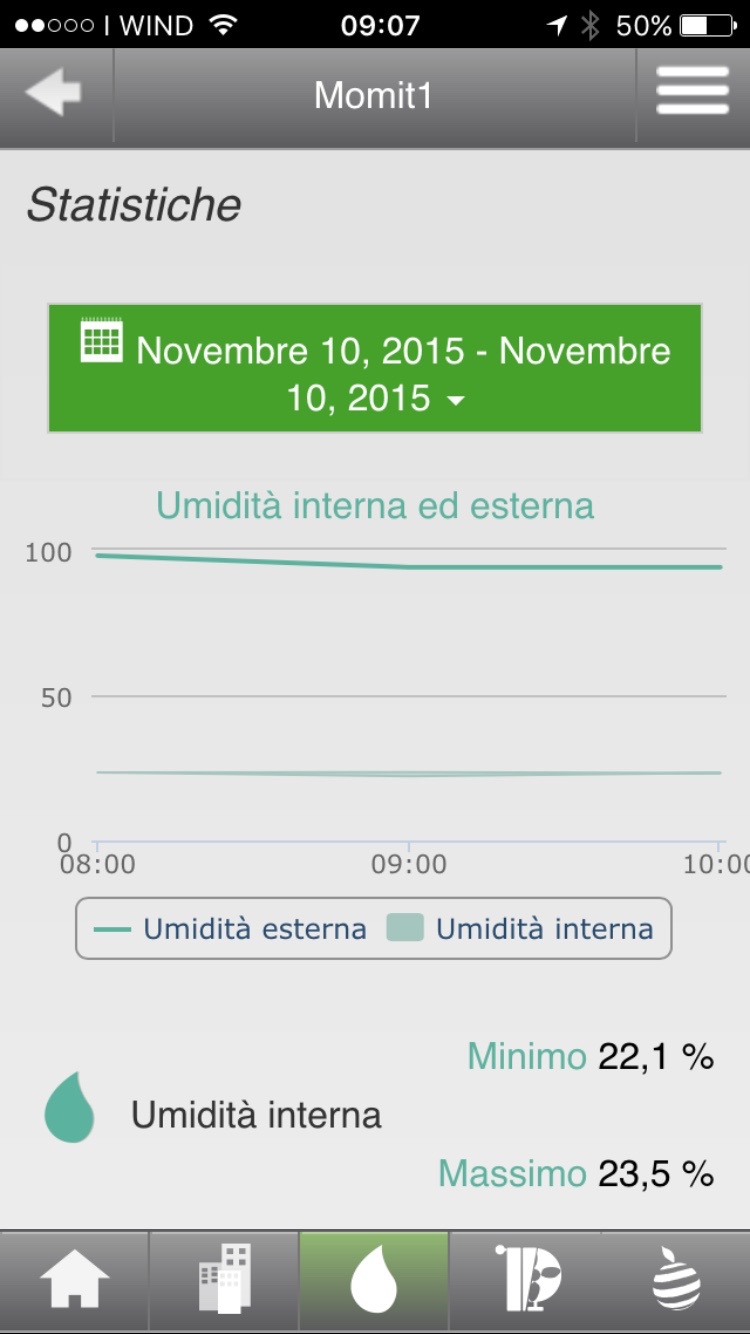Switch to the buildings tab
Image resolution: width=750 pixels, height=1334 pixels.
[x=224, y=1282]
